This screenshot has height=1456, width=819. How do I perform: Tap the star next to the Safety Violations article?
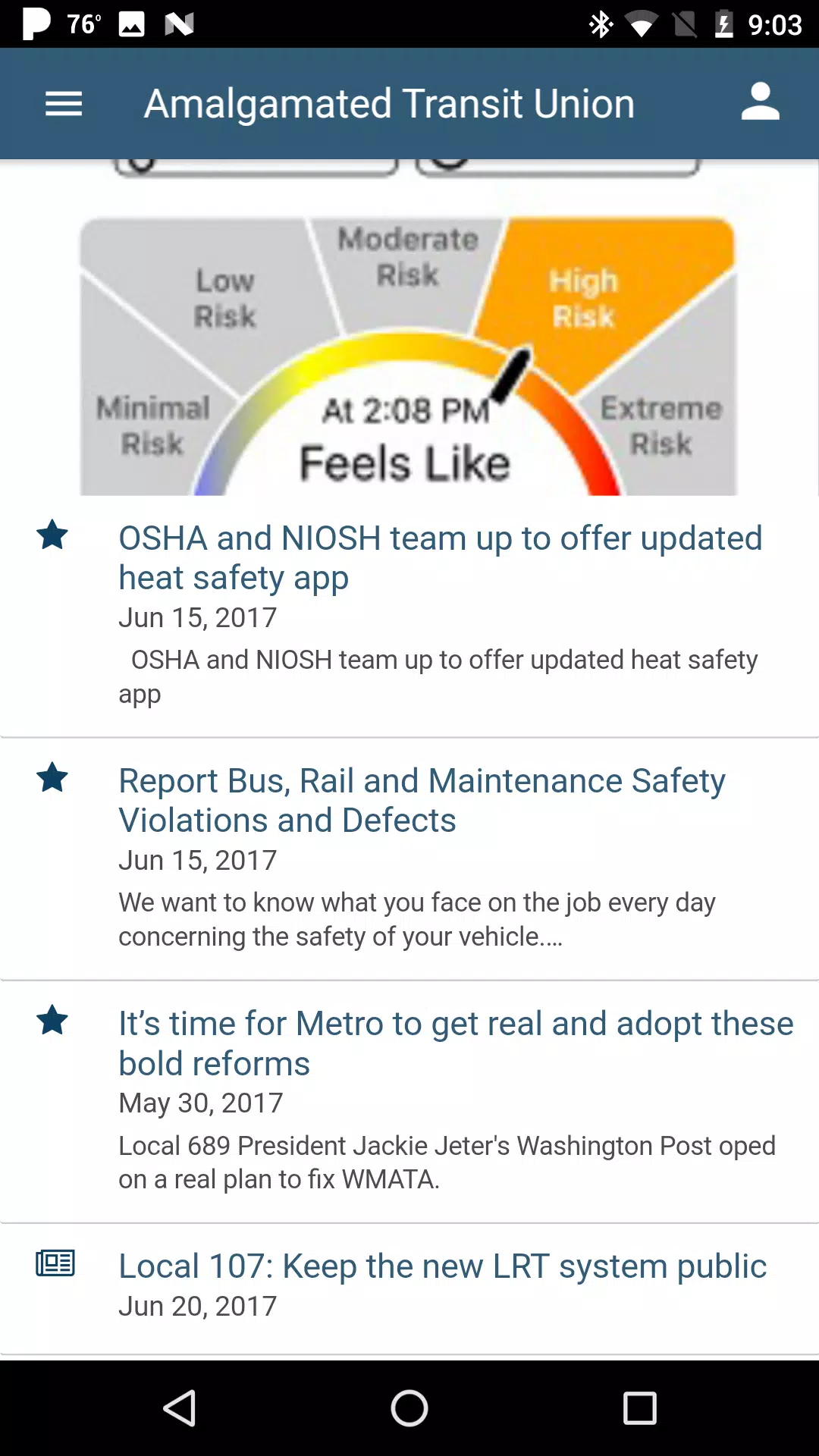[52, 778]
